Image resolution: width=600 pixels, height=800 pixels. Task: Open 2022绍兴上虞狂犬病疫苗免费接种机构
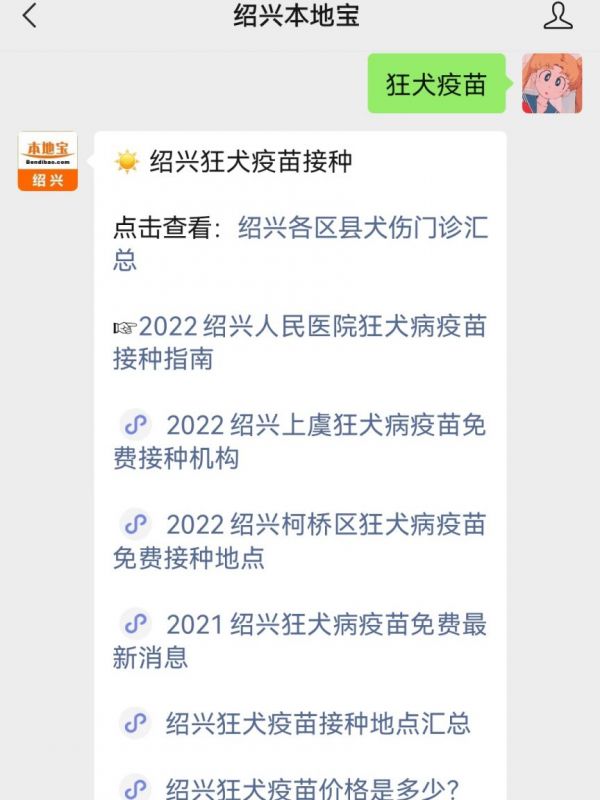point(325,426)
